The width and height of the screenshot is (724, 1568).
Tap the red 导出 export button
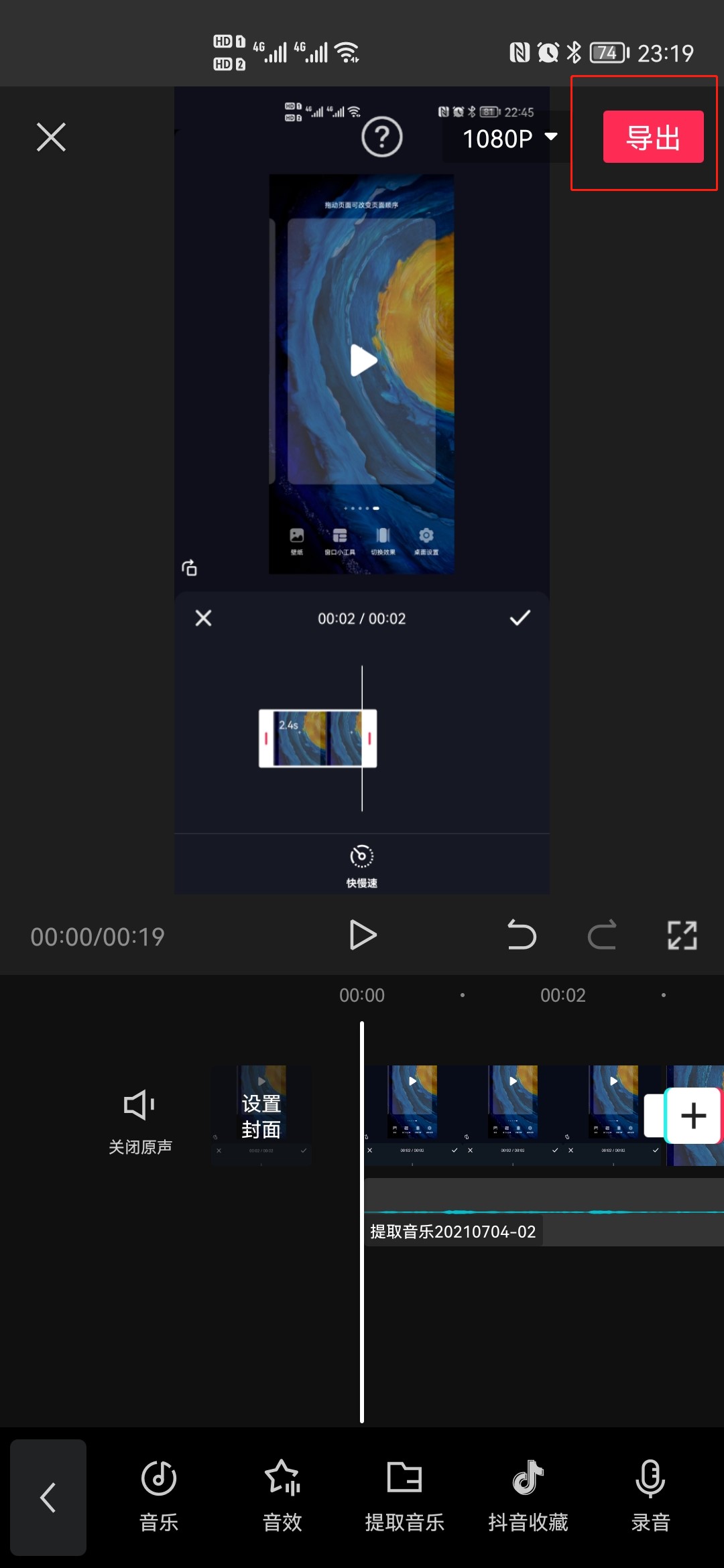point(653,137)
